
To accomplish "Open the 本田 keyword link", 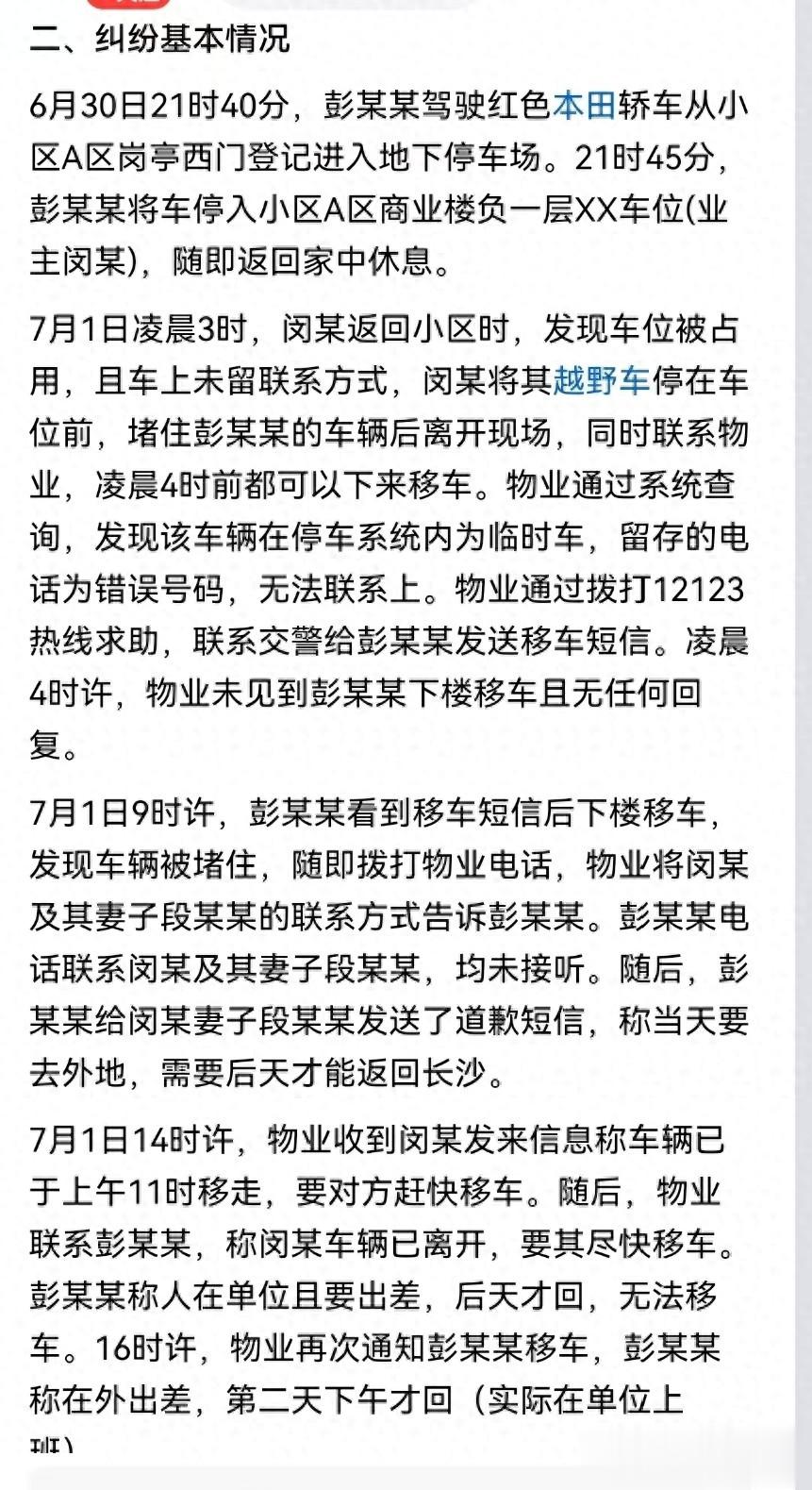I will coord(584,105).
